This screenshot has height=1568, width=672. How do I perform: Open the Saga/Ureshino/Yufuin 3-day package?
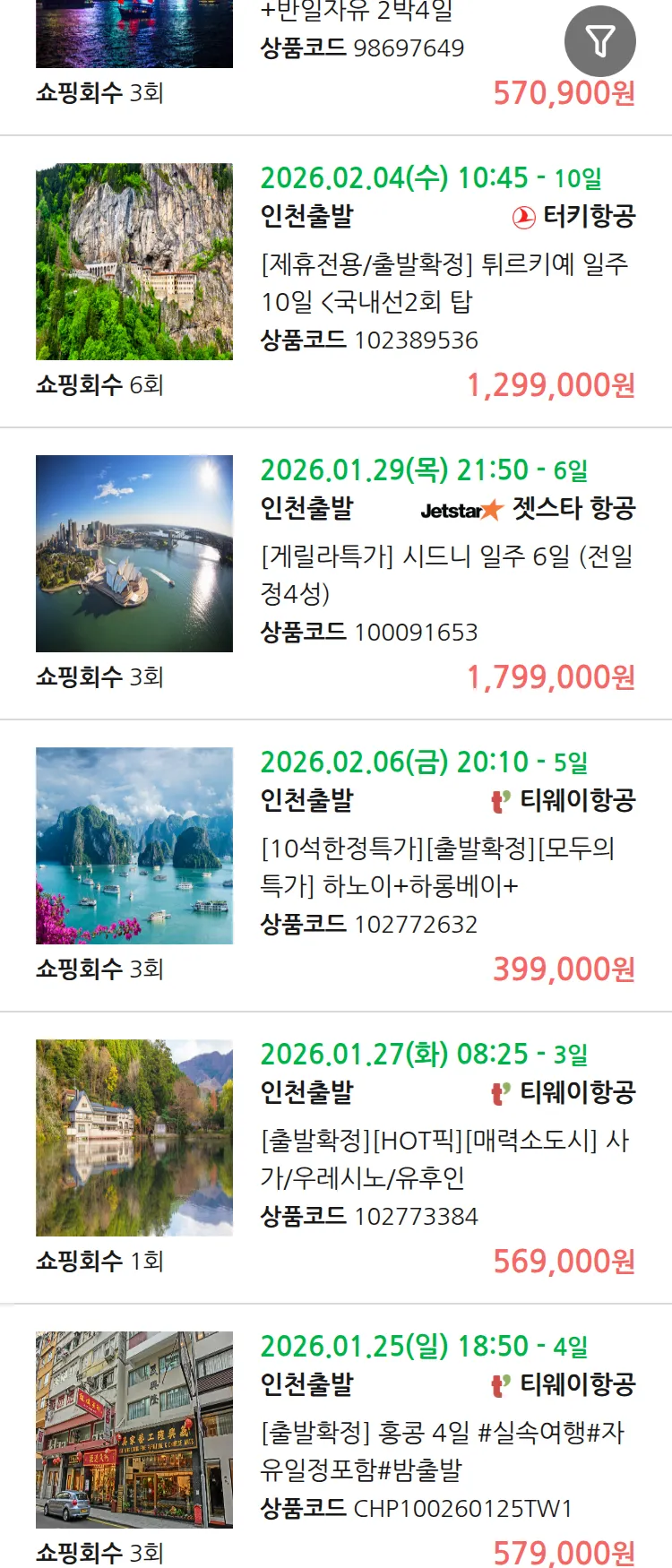point(444,1159)
